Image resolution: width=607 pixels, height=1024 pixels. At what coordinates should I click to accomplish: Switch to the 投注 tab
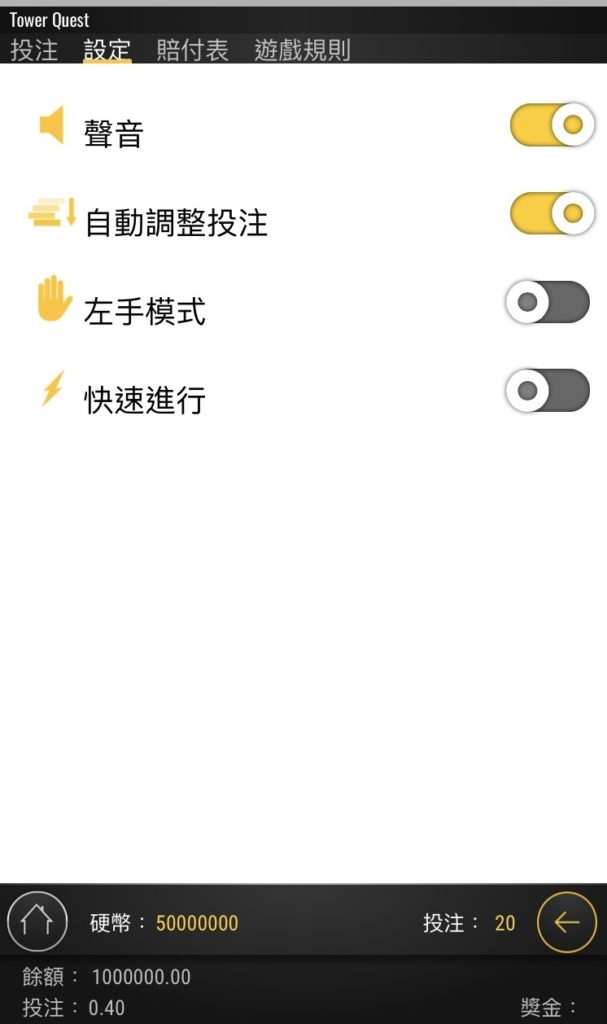coord(34,50)
